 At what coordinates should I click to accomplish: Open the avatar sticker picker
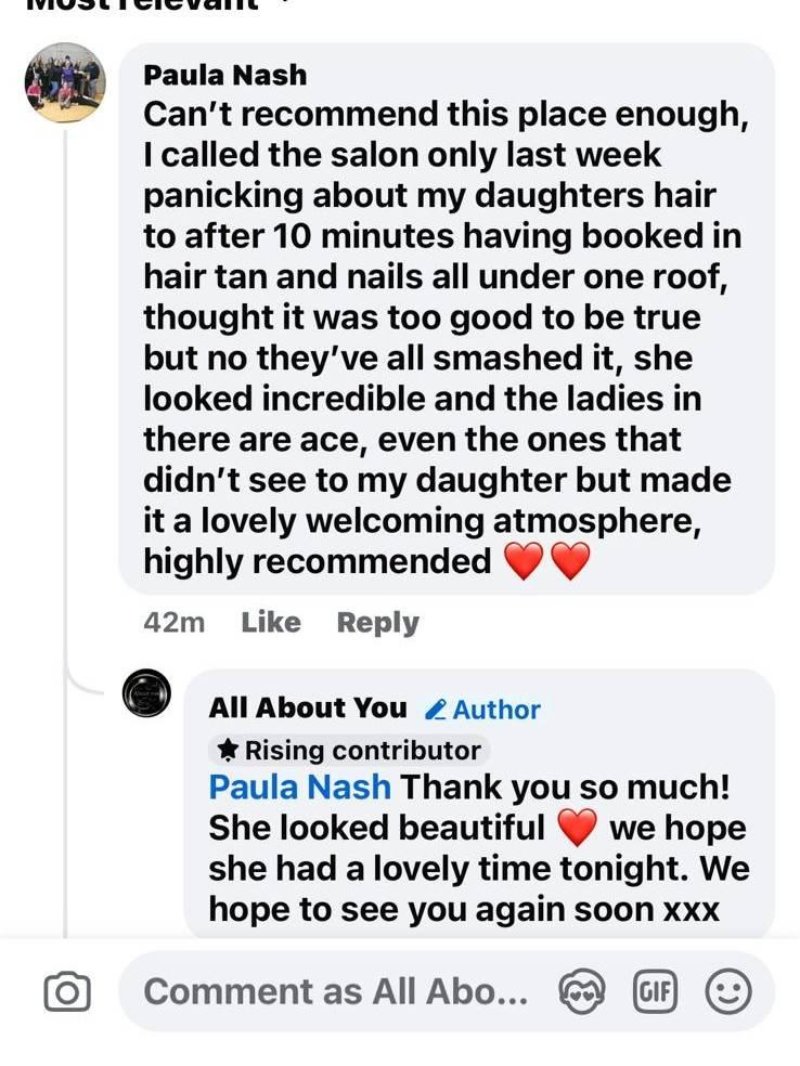(582, 992)
